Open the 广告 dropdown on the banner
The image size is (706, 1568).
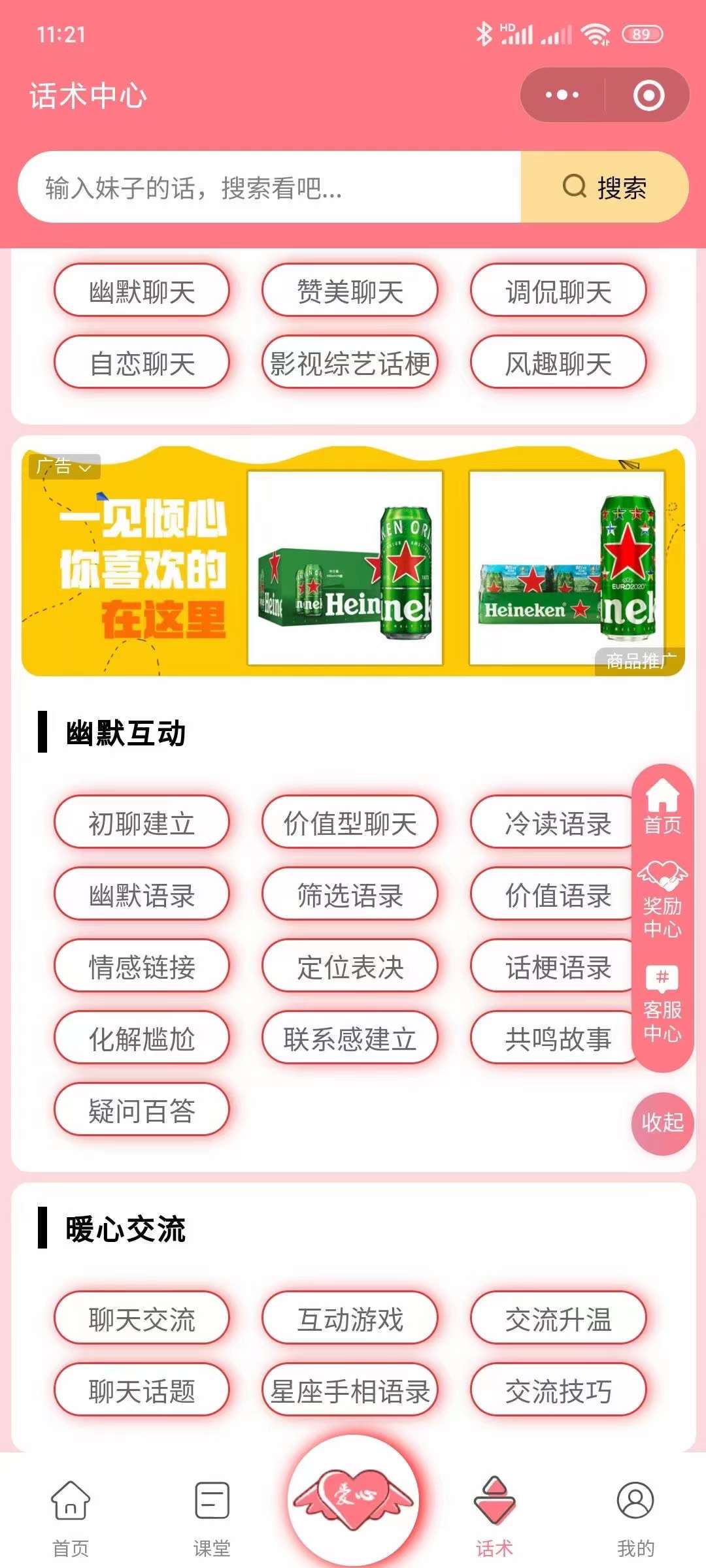(64, 466)
